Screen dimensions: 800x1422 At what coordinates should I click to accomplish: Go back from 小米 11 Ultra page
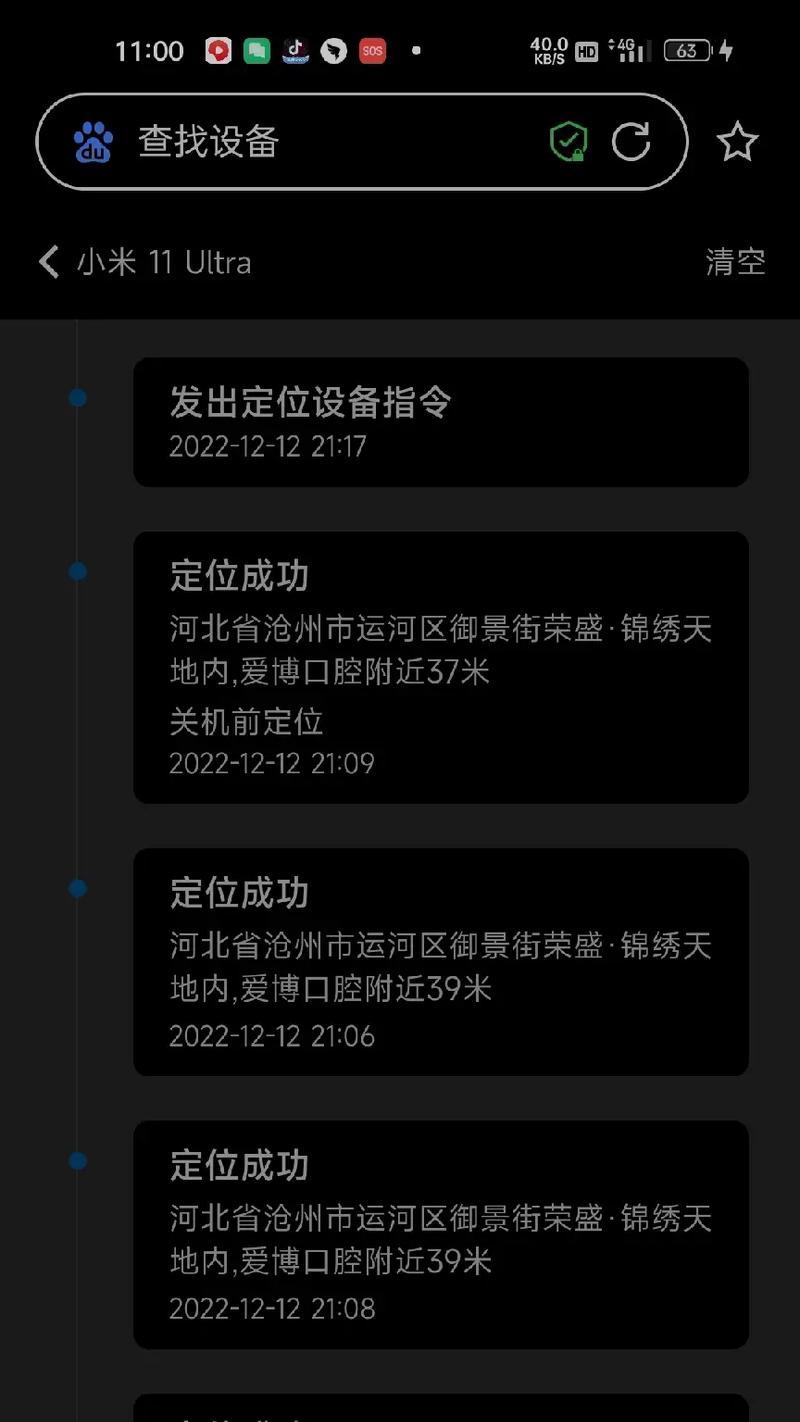coord(48,262)
